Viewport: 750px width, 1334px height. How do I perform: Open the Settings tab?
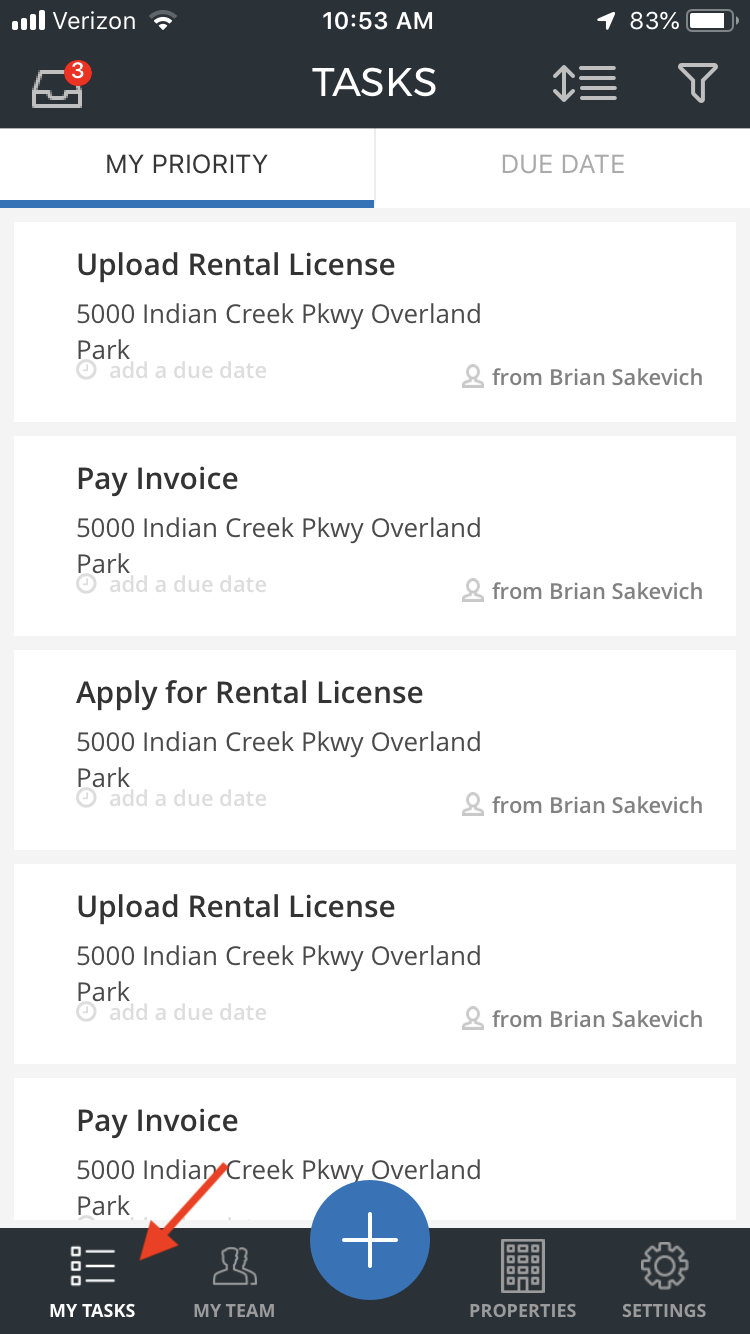[664, 1281]
